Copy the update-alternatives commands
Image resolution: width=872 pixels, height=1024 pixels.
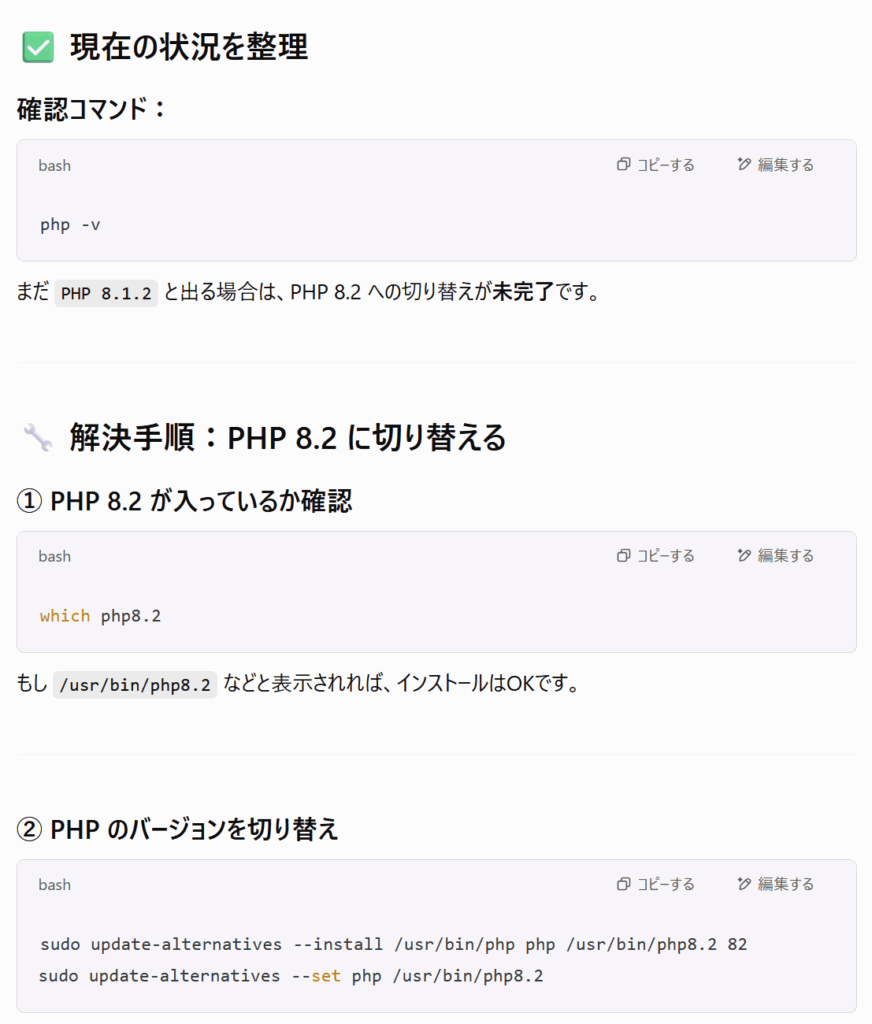[x=656, y=885]
